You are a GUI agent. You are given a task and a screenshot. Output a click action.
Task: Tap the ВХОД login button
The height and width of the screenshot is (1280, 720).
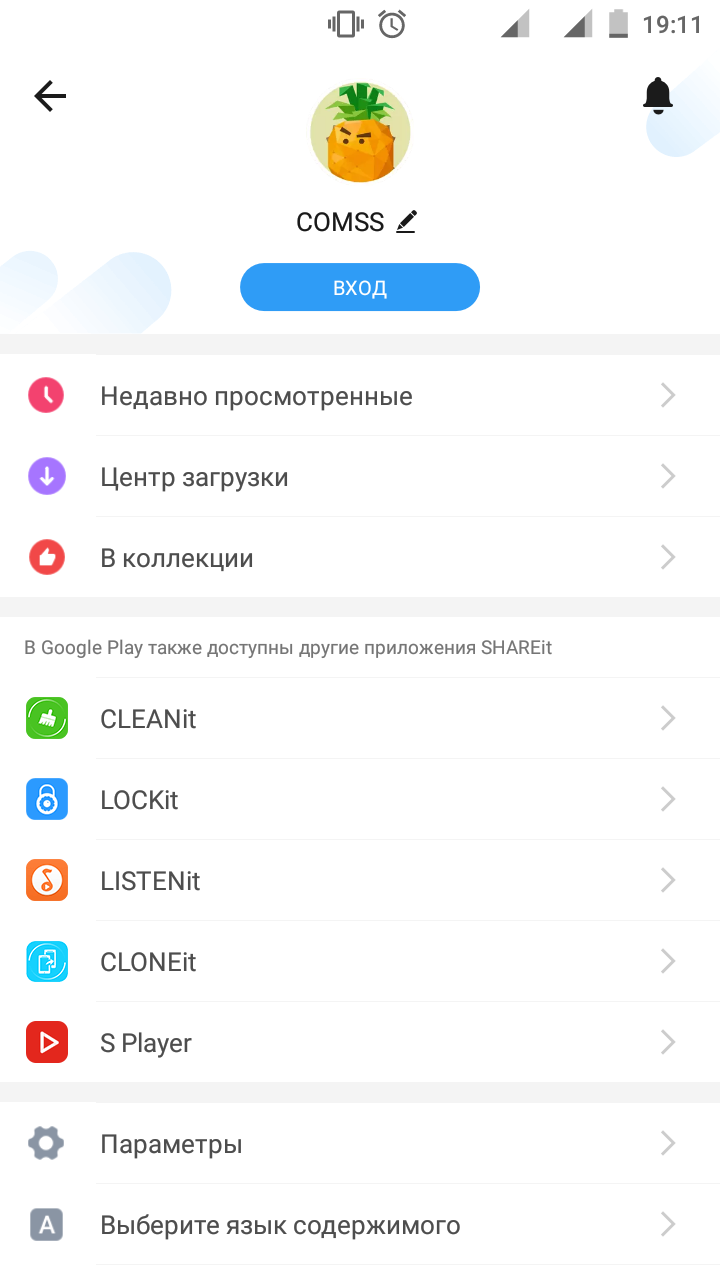click(360, 288)
